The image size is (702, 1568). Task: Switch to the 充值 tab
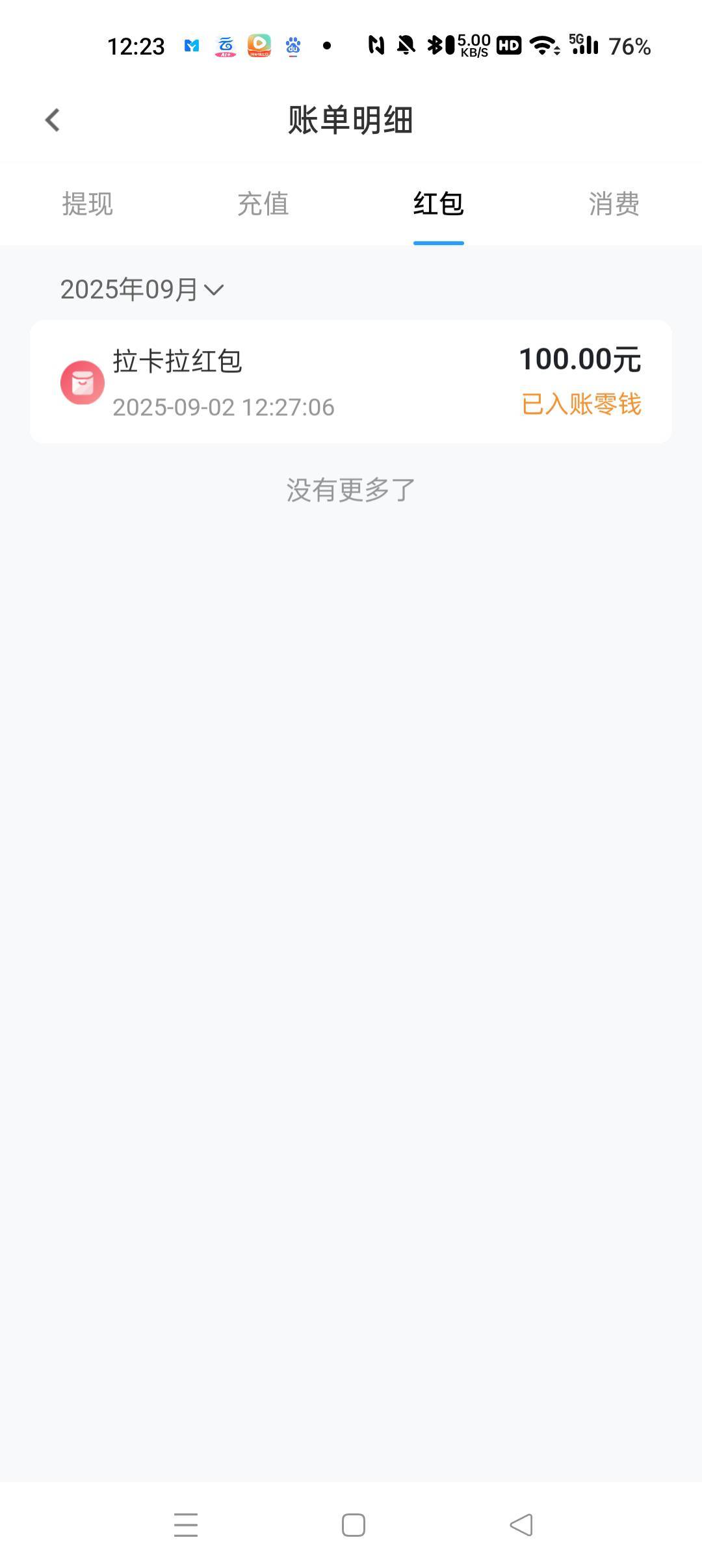[263, 204]
